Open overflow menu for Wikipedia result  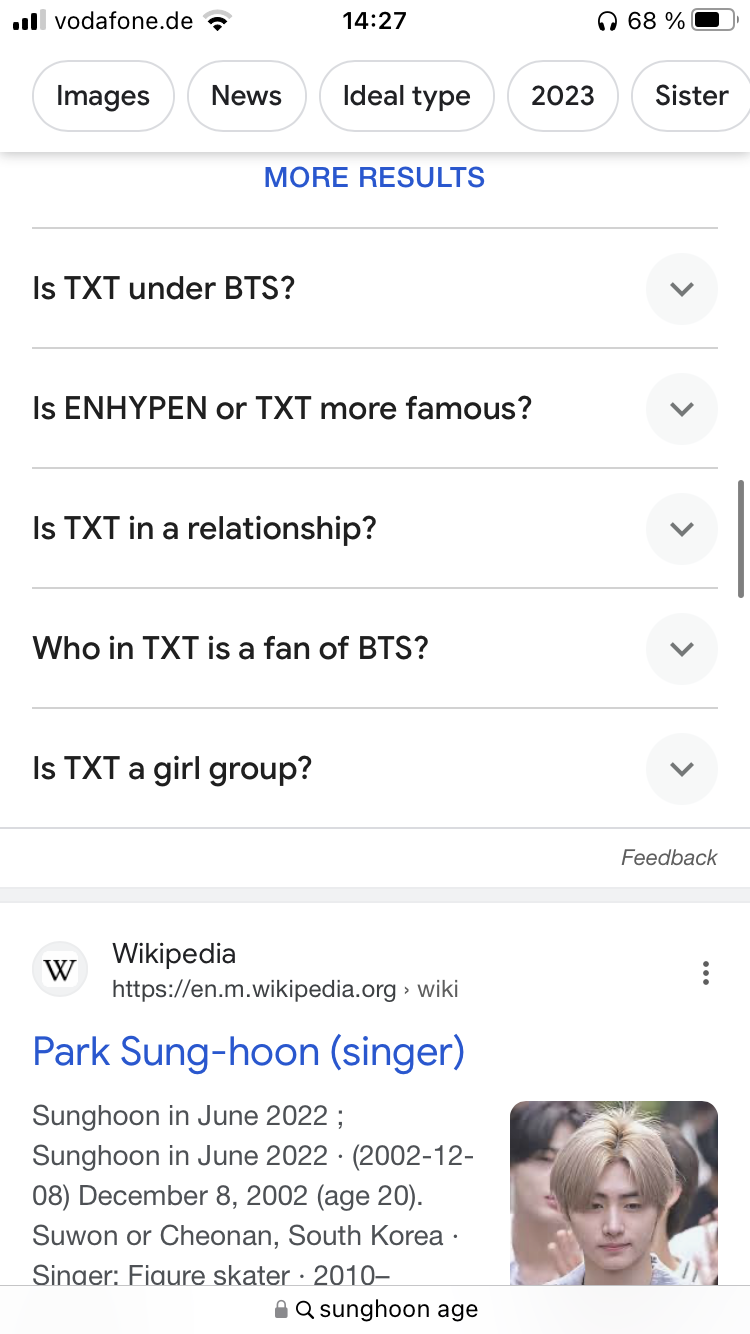(x=706, y=972)
